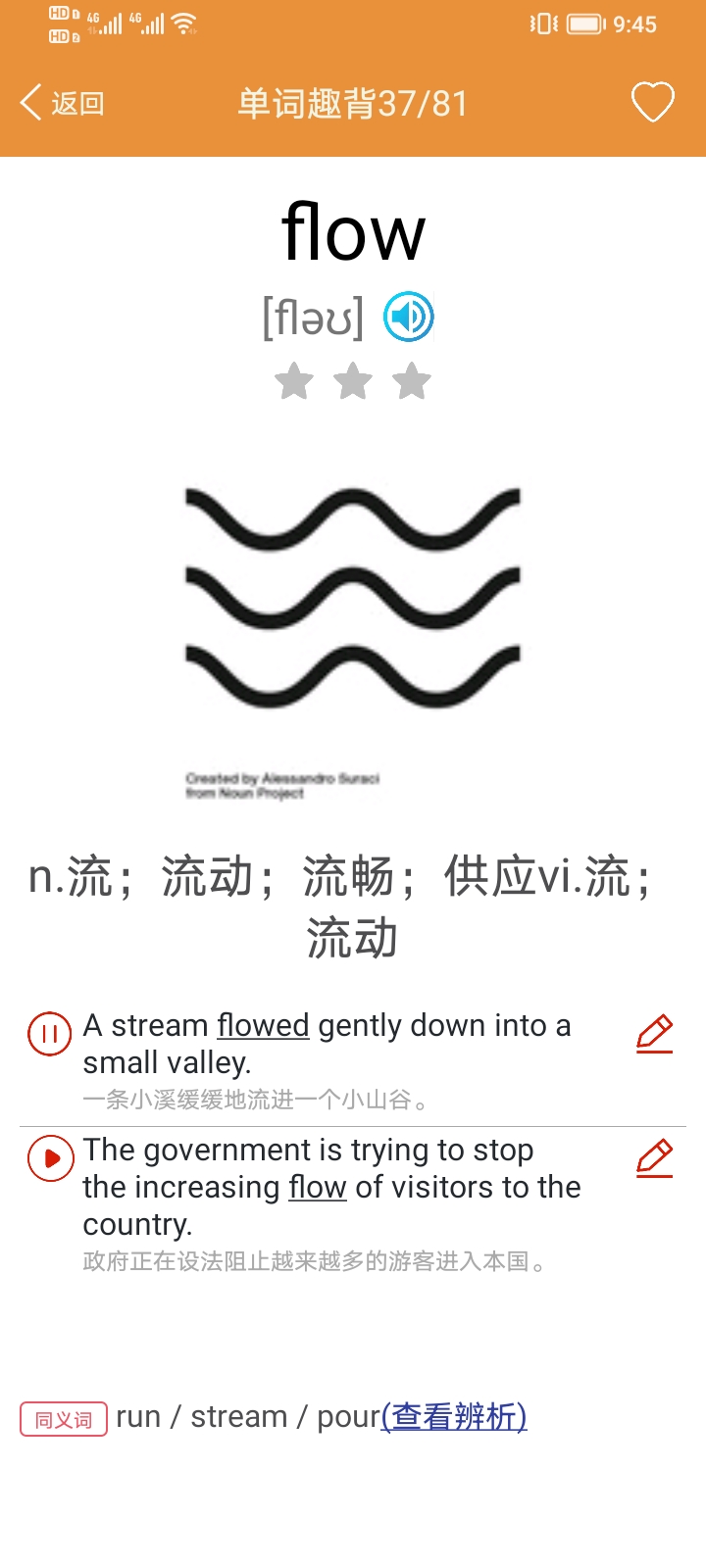
Task: Play the second example sentence audio
Action: 48,1157
